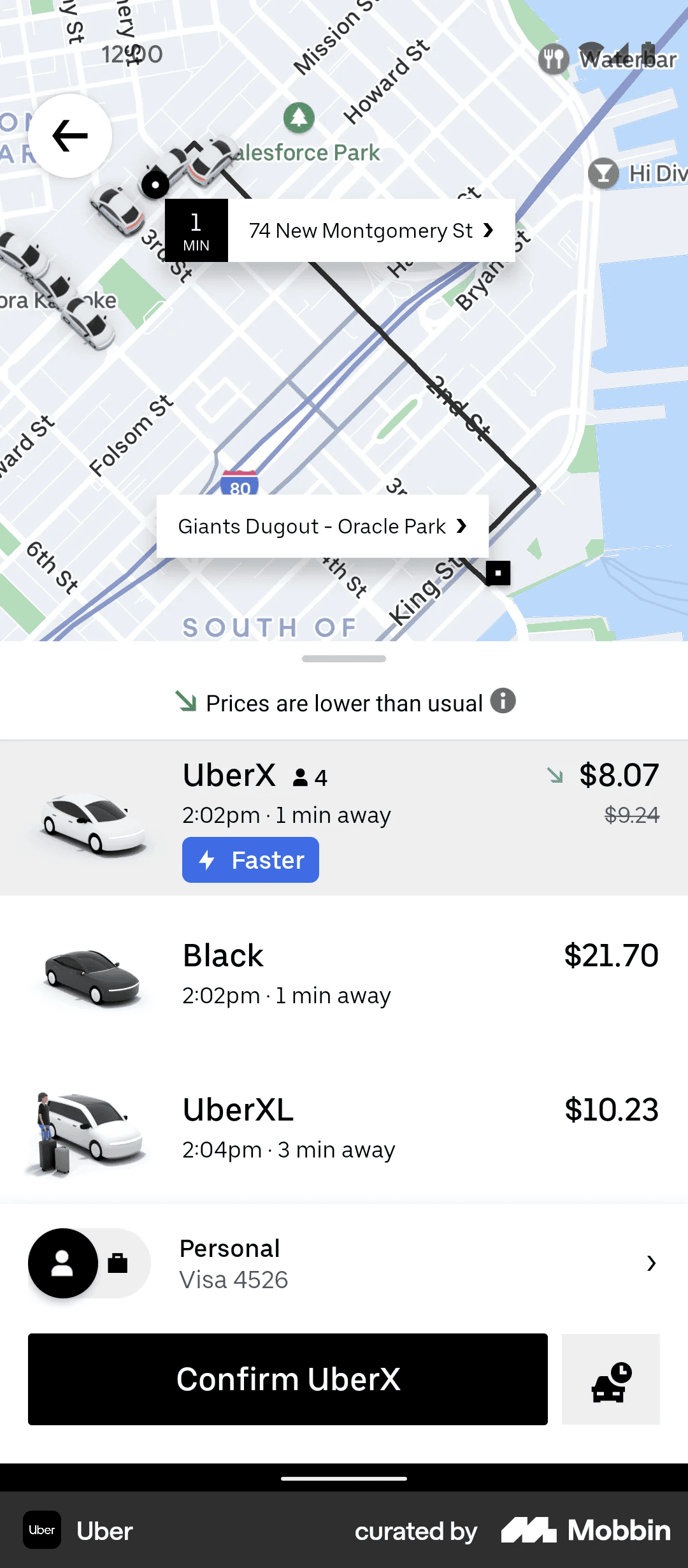Open payment options via Visa 4526 chevron
This screenshot has width=688, height=1568.
click(x=650, y=1263)
